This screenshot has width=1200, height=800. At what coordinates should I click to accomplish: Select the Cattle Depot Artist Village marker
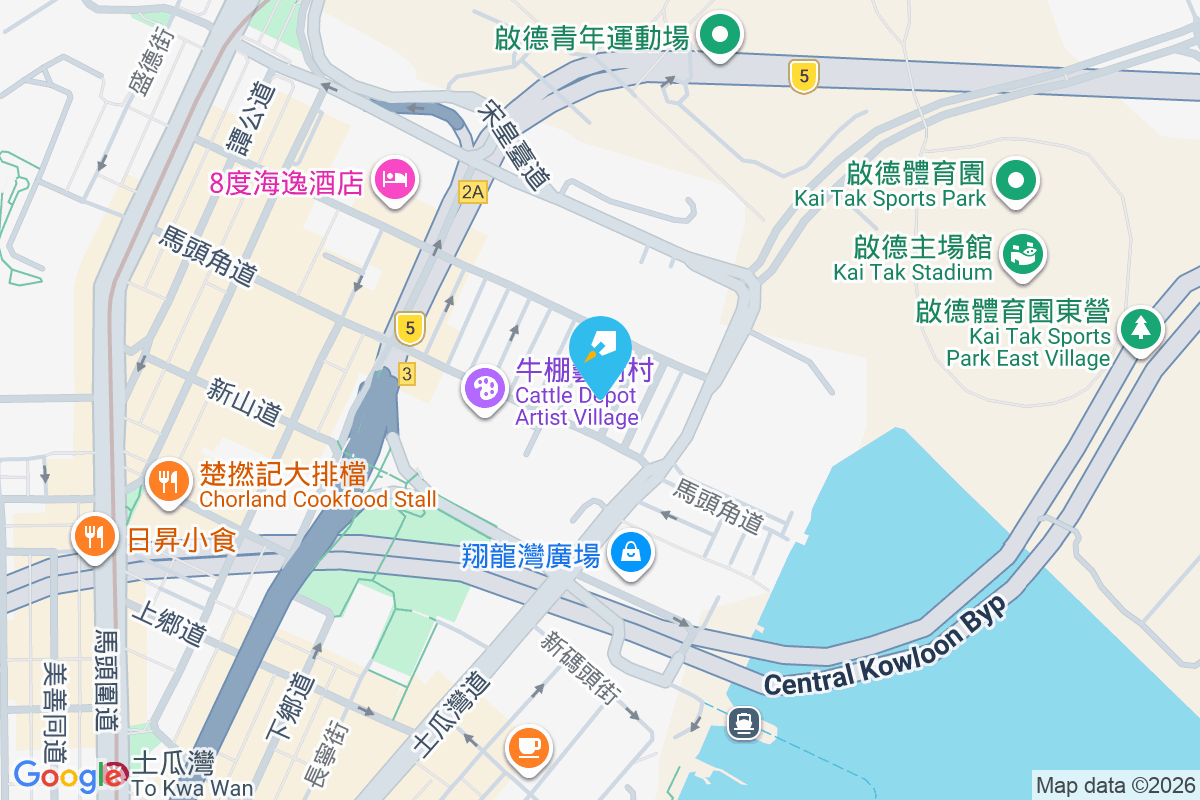(485, 388)
